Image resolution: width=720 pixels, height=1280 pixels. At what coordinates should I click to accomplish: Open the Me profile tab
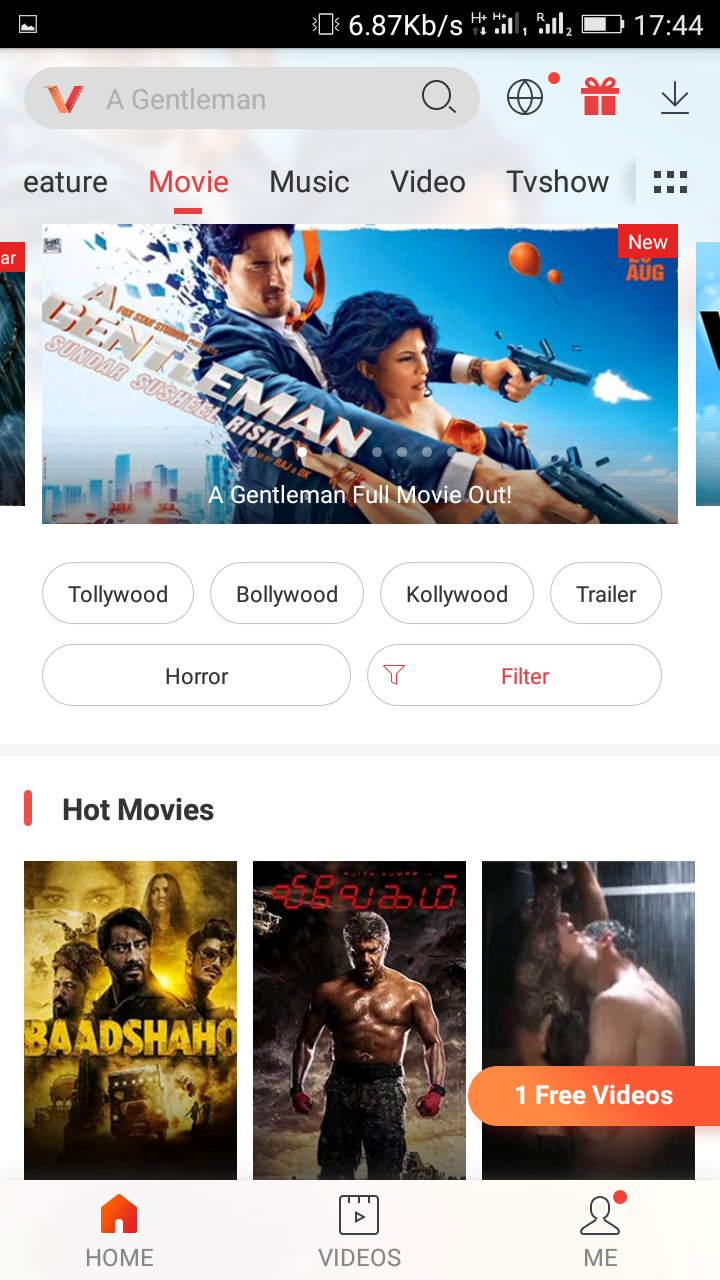coord(600,1230)
